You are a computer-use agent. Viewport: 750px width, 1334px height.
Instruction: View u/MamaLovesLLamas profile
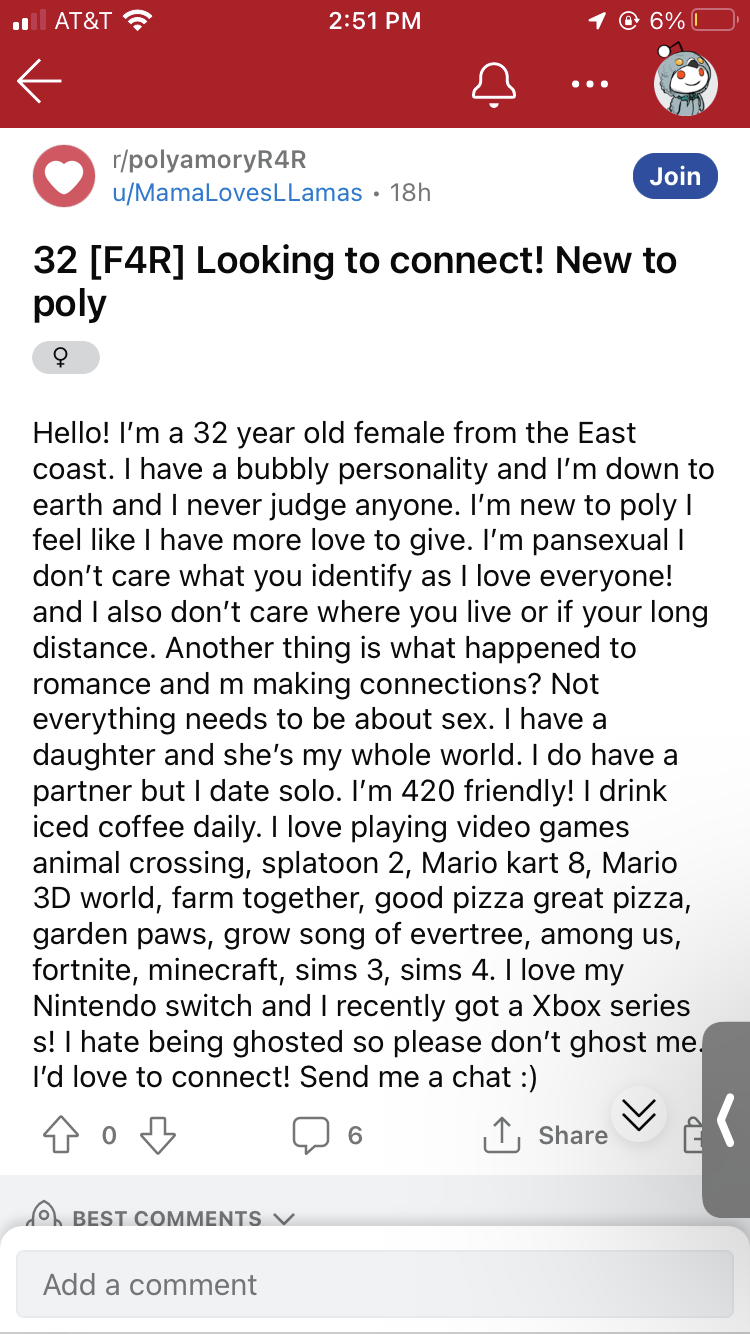[x=237, y=192]
